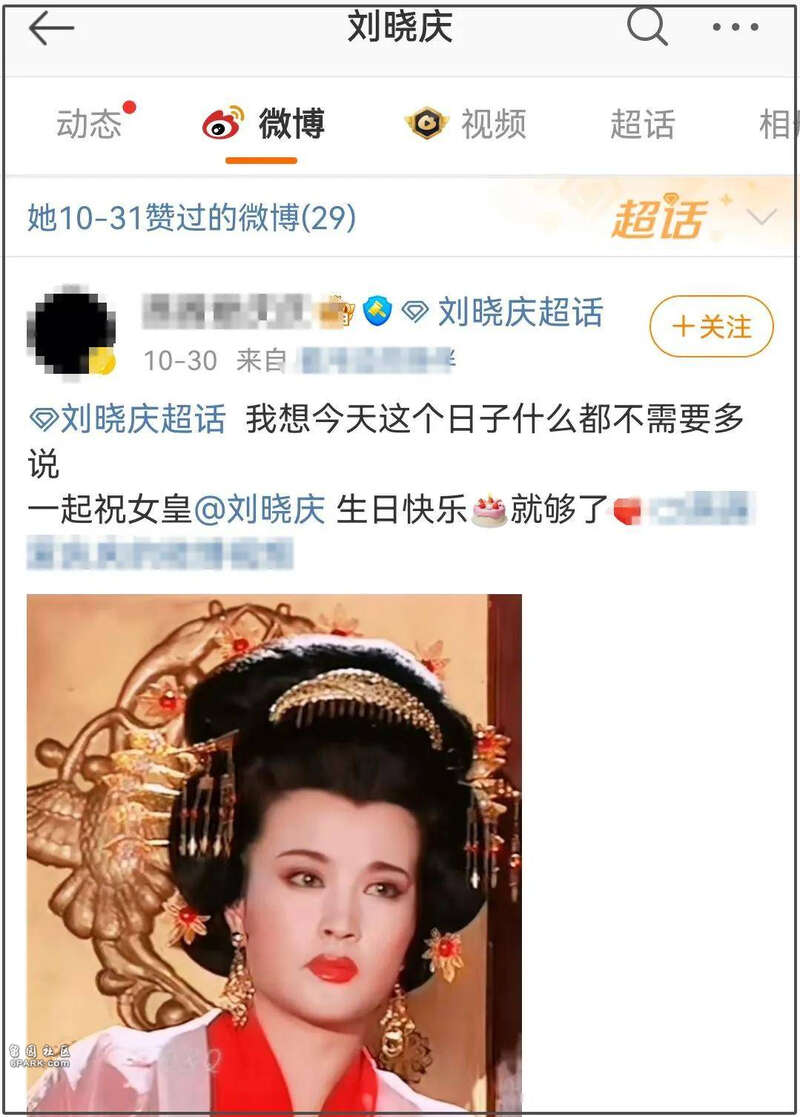Switch to the 动态 tab
The width and height of the screenshot is (800, 1117).
[89, 125]
